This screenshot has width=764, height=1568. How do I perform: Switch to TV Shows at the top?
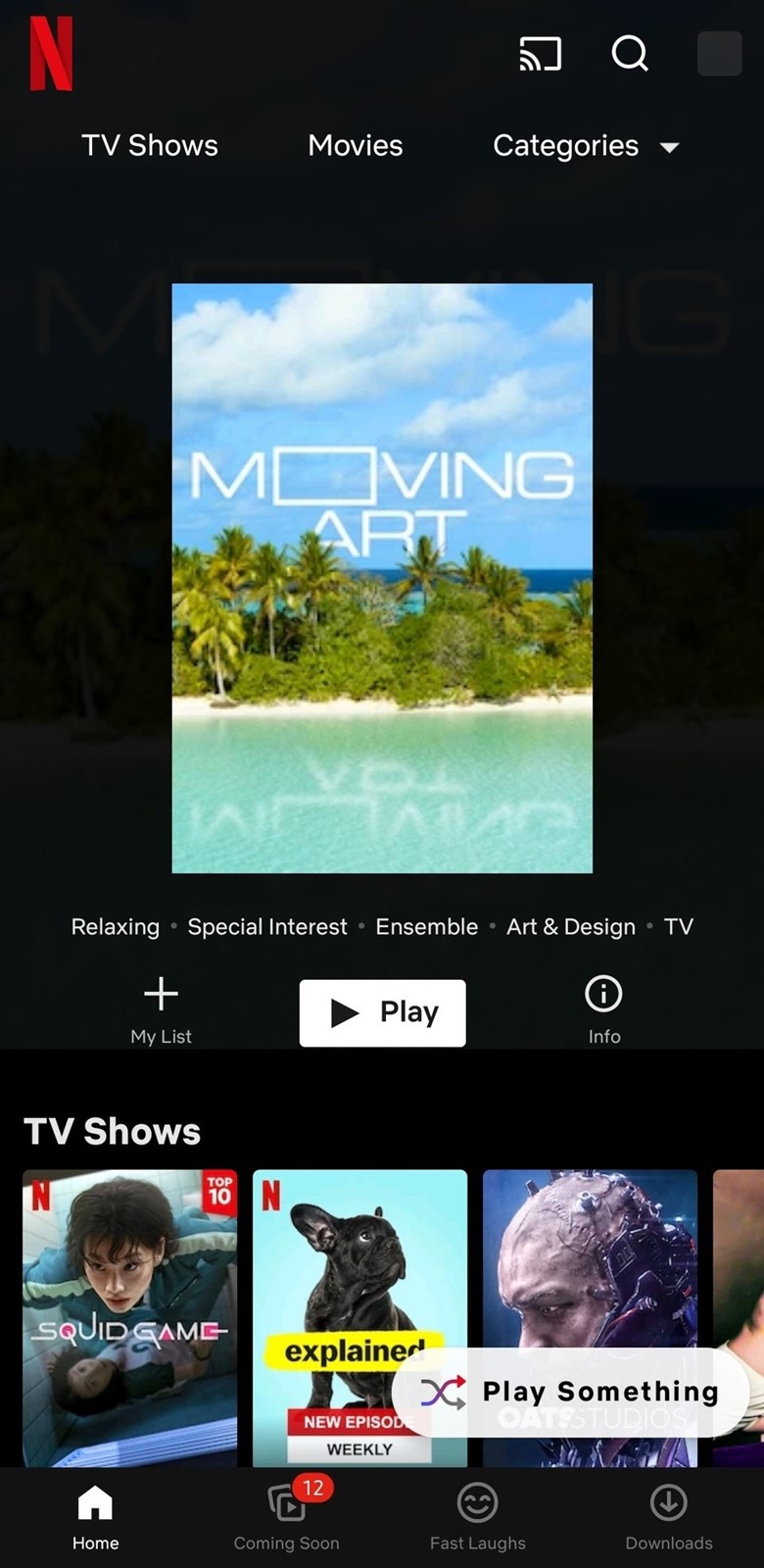point(150,146)
